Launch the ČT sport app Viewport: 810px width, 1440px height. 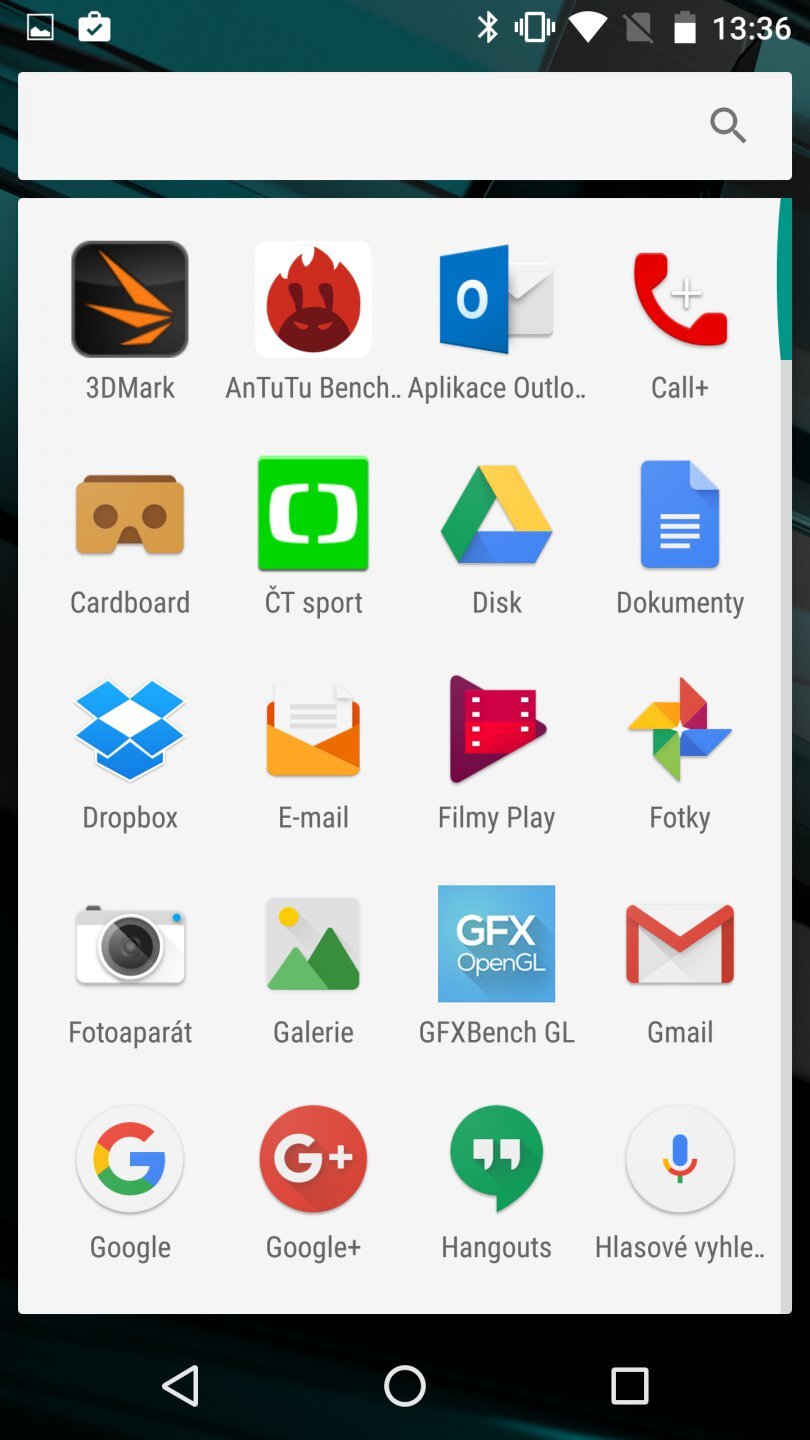pyautogui.click(x=313, y=514)
